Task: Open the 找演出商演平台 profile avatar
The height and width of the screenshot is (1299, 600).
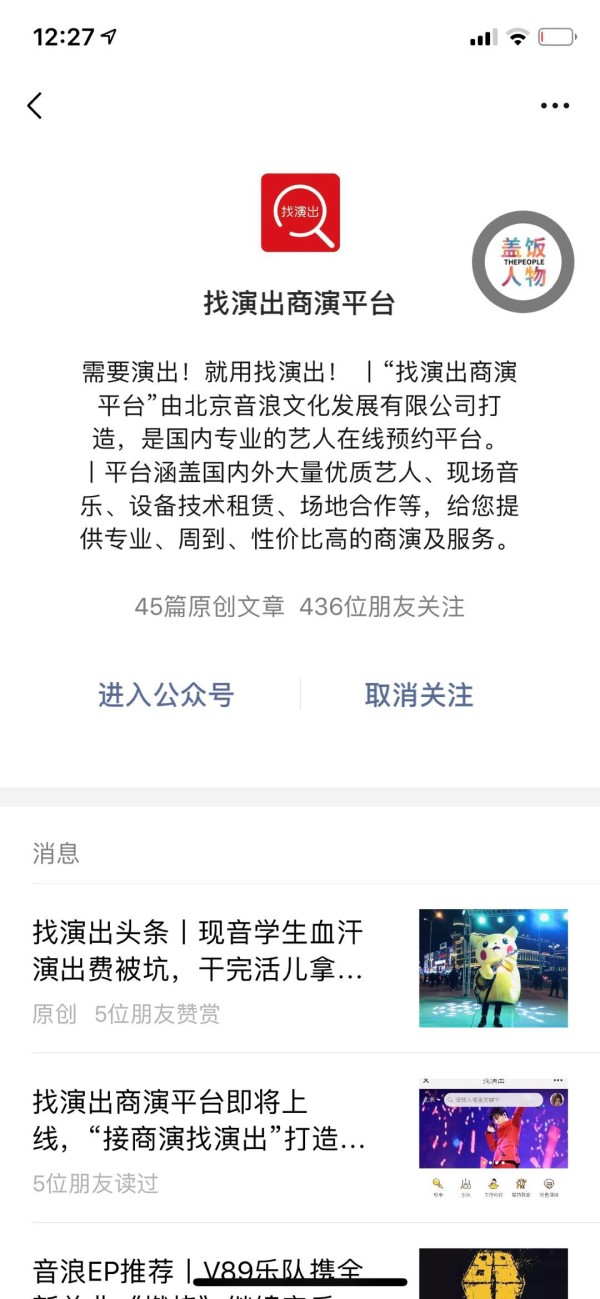Action: tap(300, 212)
